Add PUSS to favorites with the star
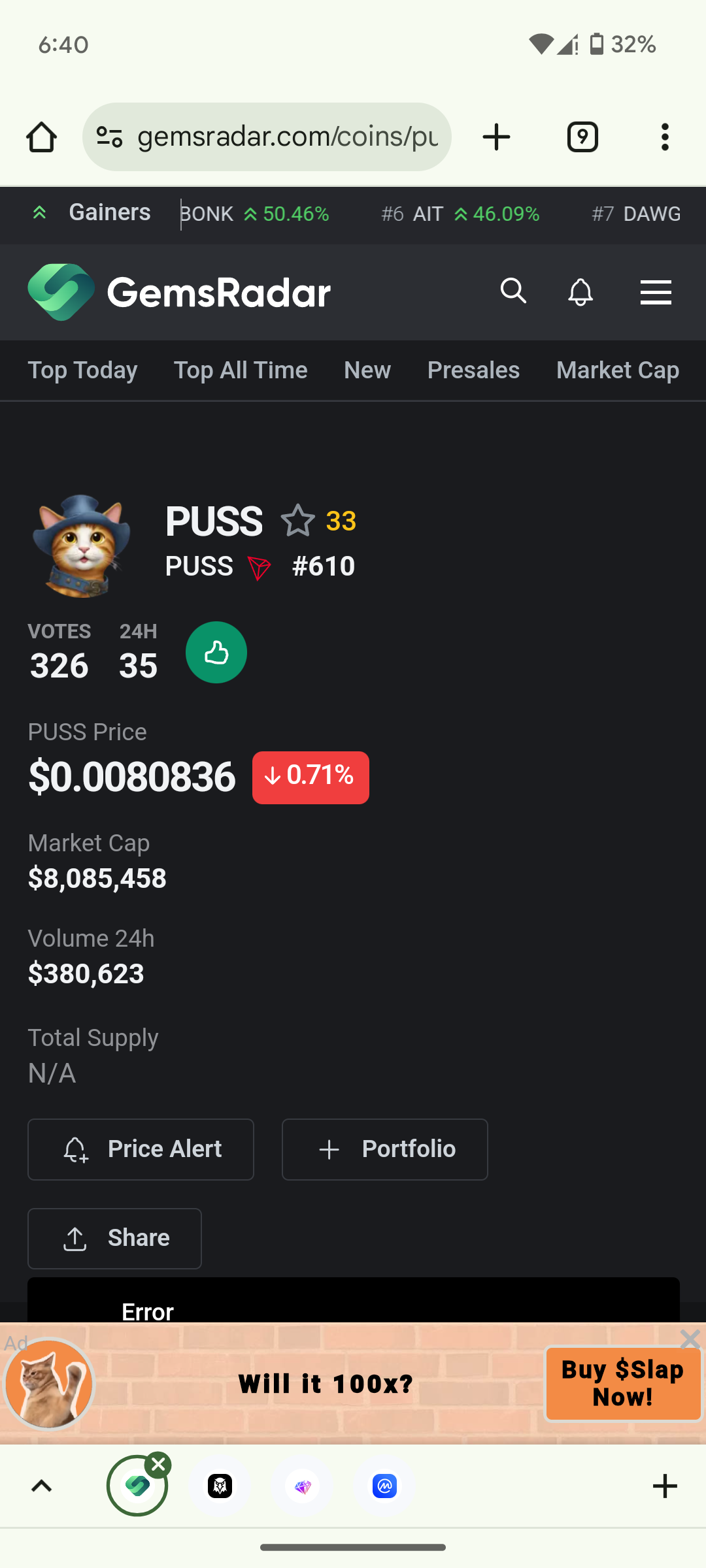 298,521
